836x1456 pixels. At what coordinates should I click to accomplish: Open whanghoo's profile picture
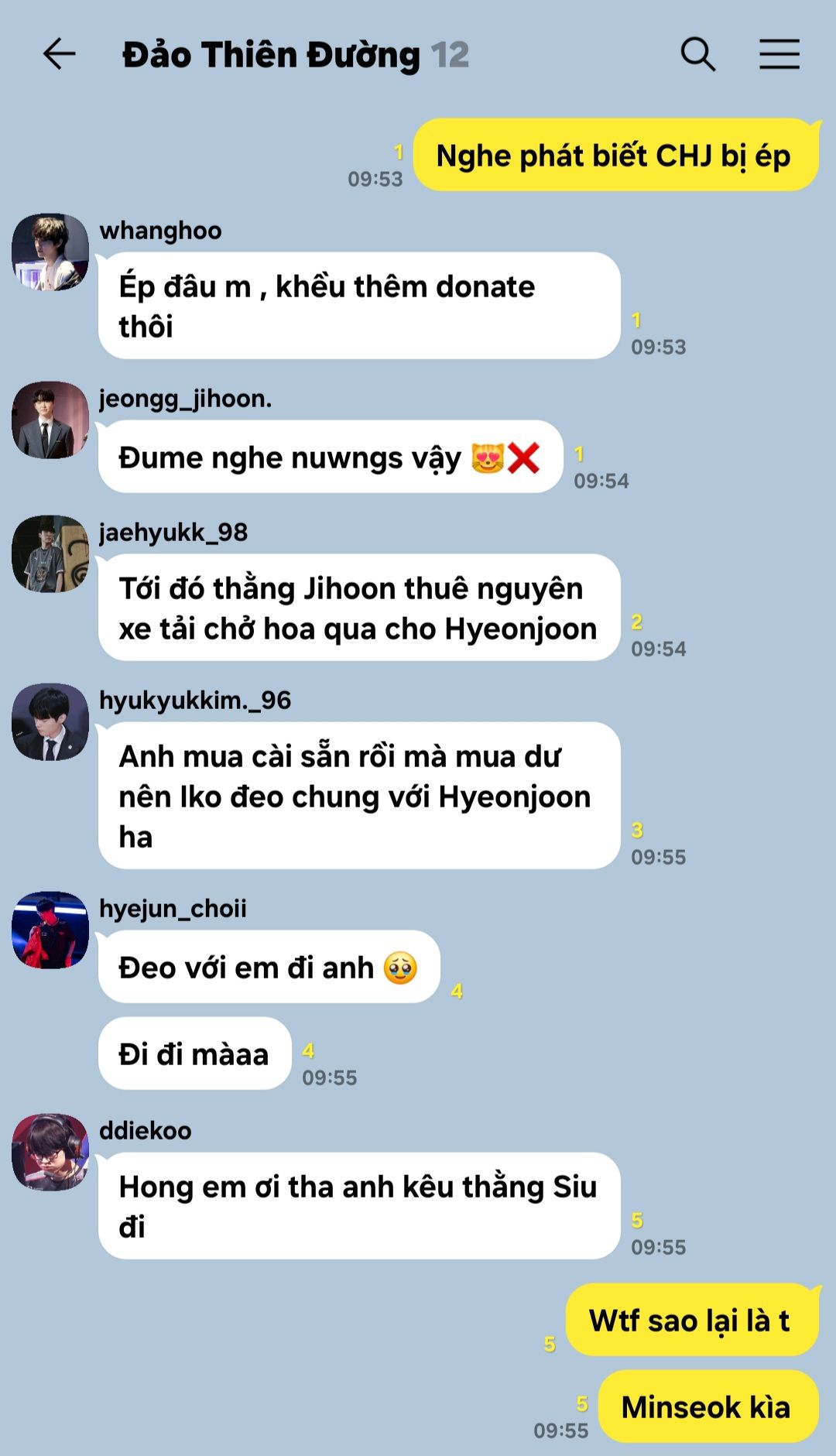pyautogui.click(x=50, y=252)
